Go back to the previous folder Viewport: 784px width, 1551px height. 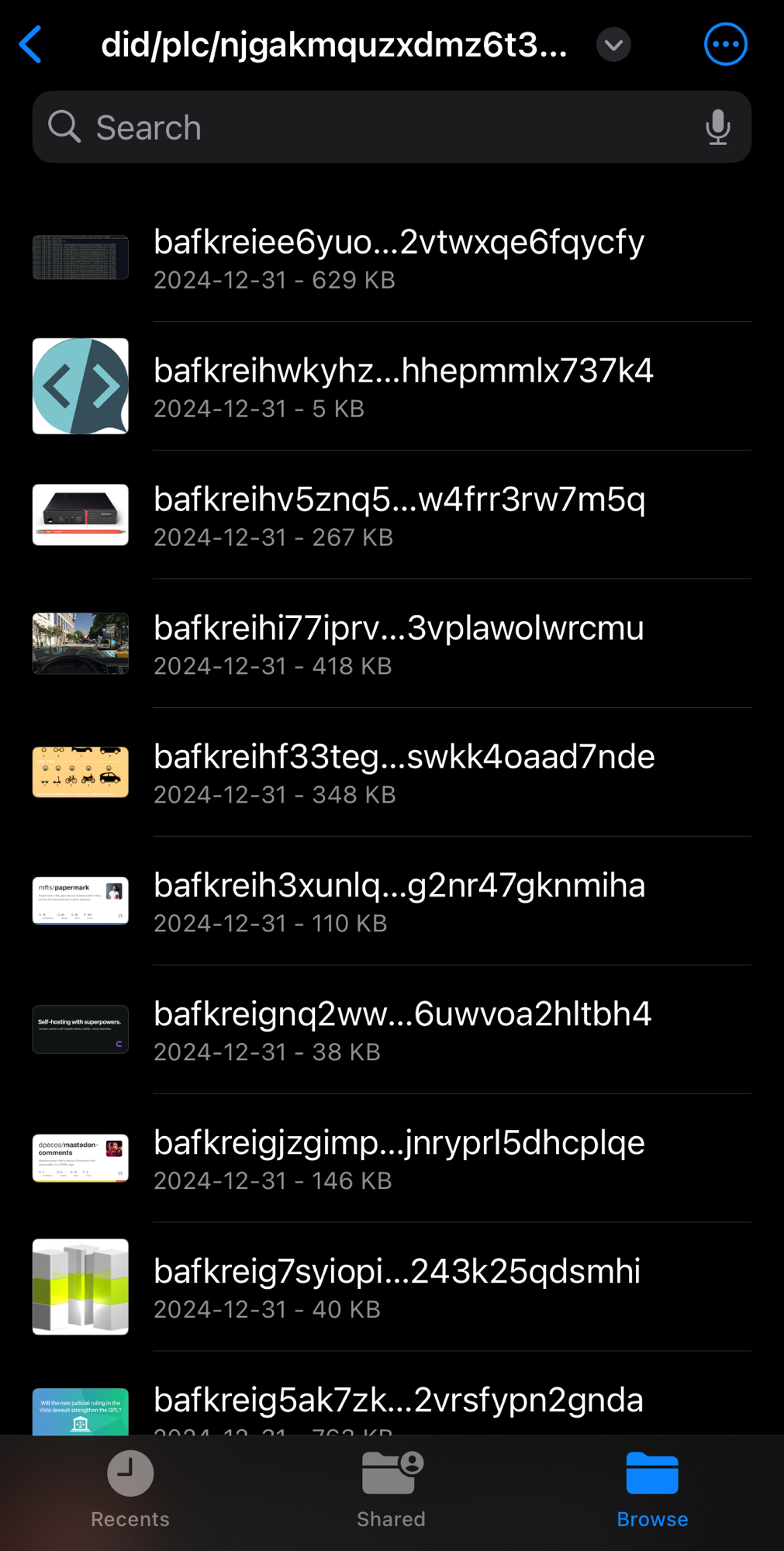pyautogui.click(x=31, y=45)
